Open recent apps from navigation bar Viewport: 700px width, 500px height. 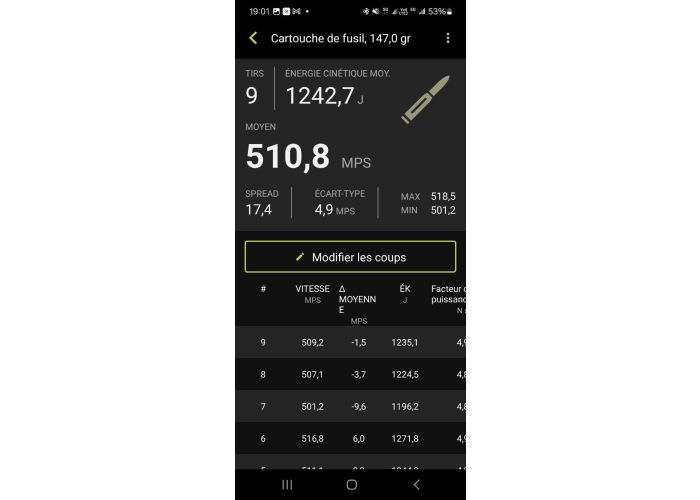287,484
